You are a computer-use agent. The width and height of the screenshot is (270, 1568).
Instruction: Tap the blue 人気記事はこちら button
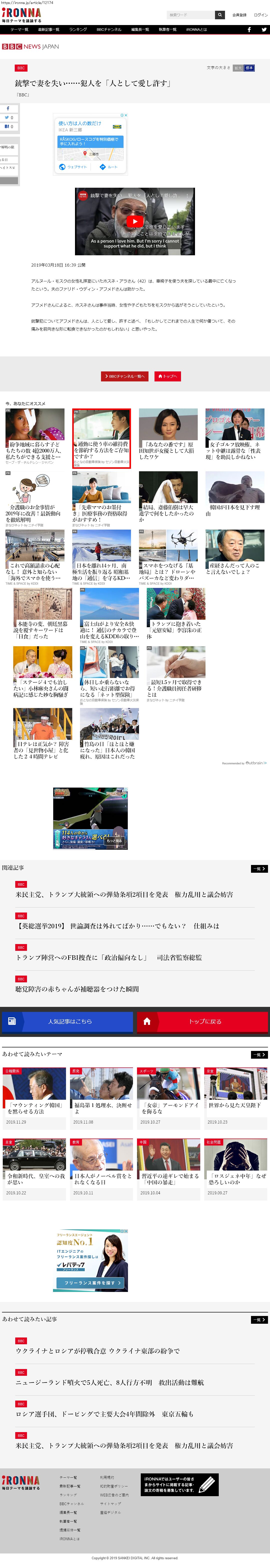coord(67,1021)
